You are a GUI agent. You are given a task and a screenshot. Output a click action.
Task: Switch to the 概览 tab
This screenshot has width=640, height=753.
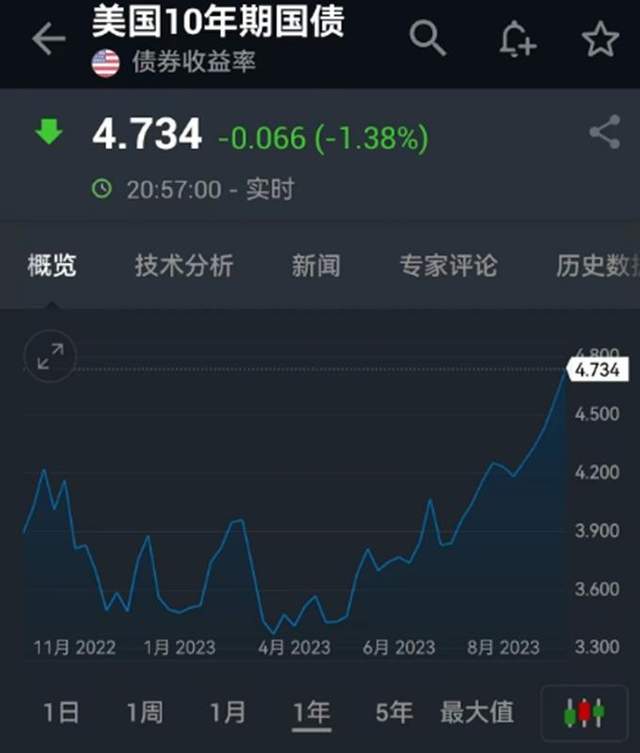click(x=52, y=265)
